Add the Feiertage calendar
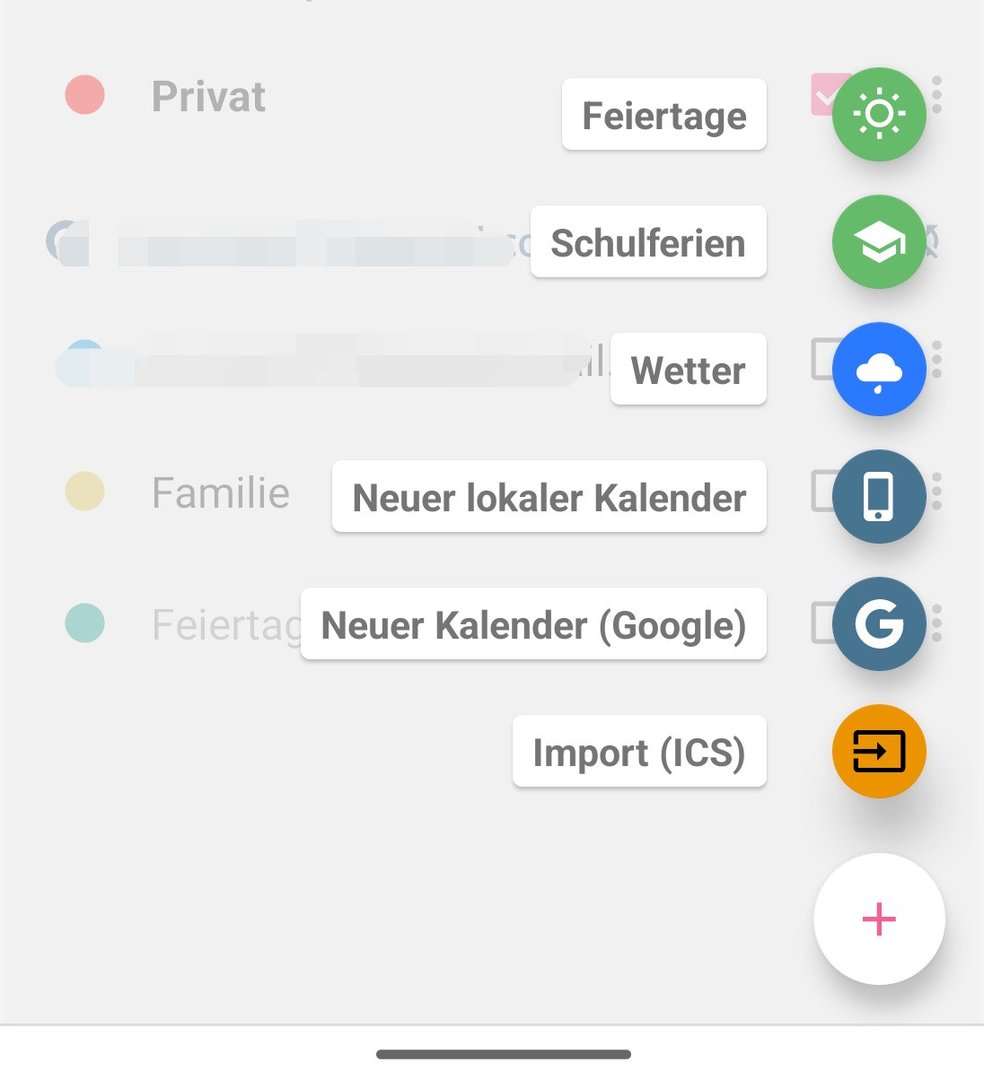This screenshot has height=1080, width=984. [x=878, y=114]
